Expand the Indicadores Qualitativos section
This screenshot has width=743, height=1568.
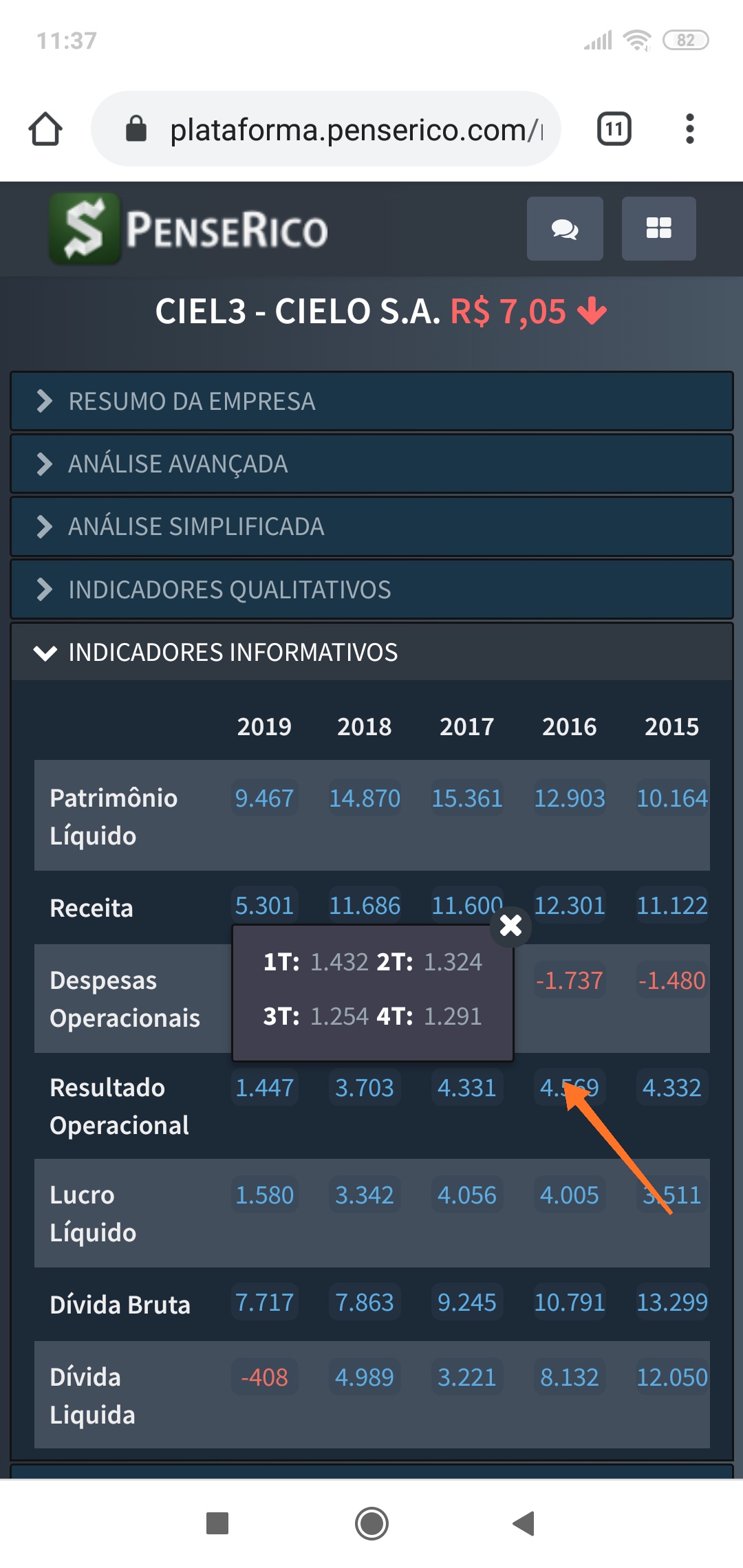click(x=371, y=590)
